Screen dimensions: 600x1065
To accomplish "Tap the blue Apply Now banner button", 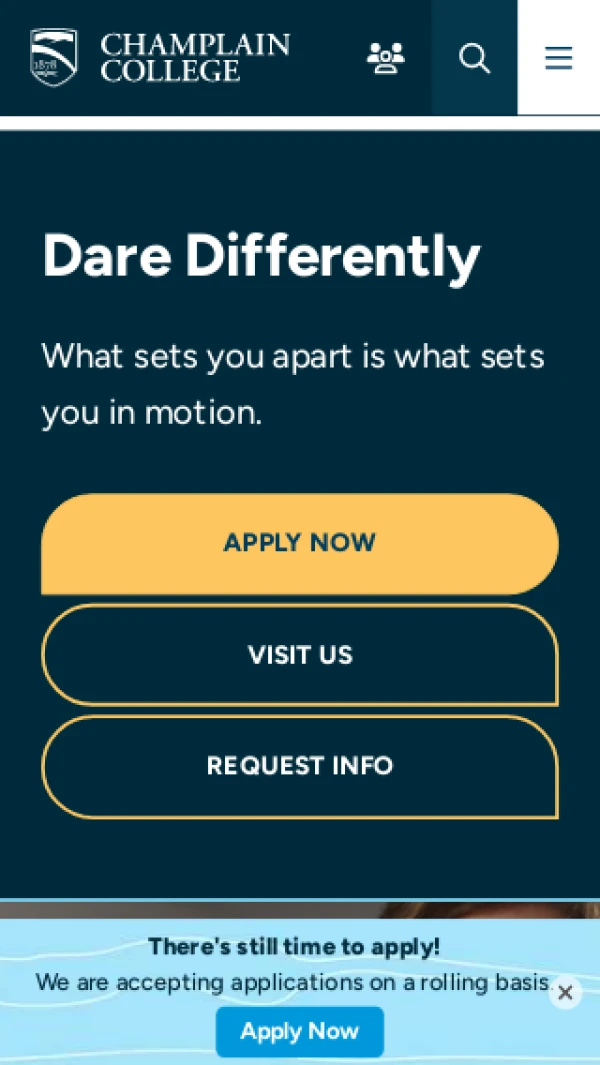I will point(300,1031).
